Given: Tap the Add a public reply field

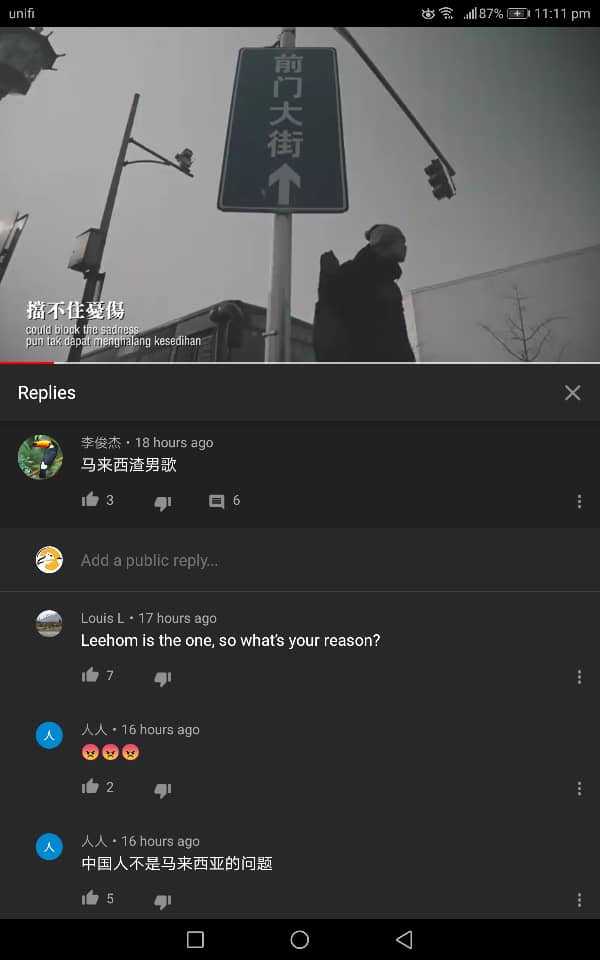Looking at the screenshot, I should pyautogui.click(x=300, y=560).
